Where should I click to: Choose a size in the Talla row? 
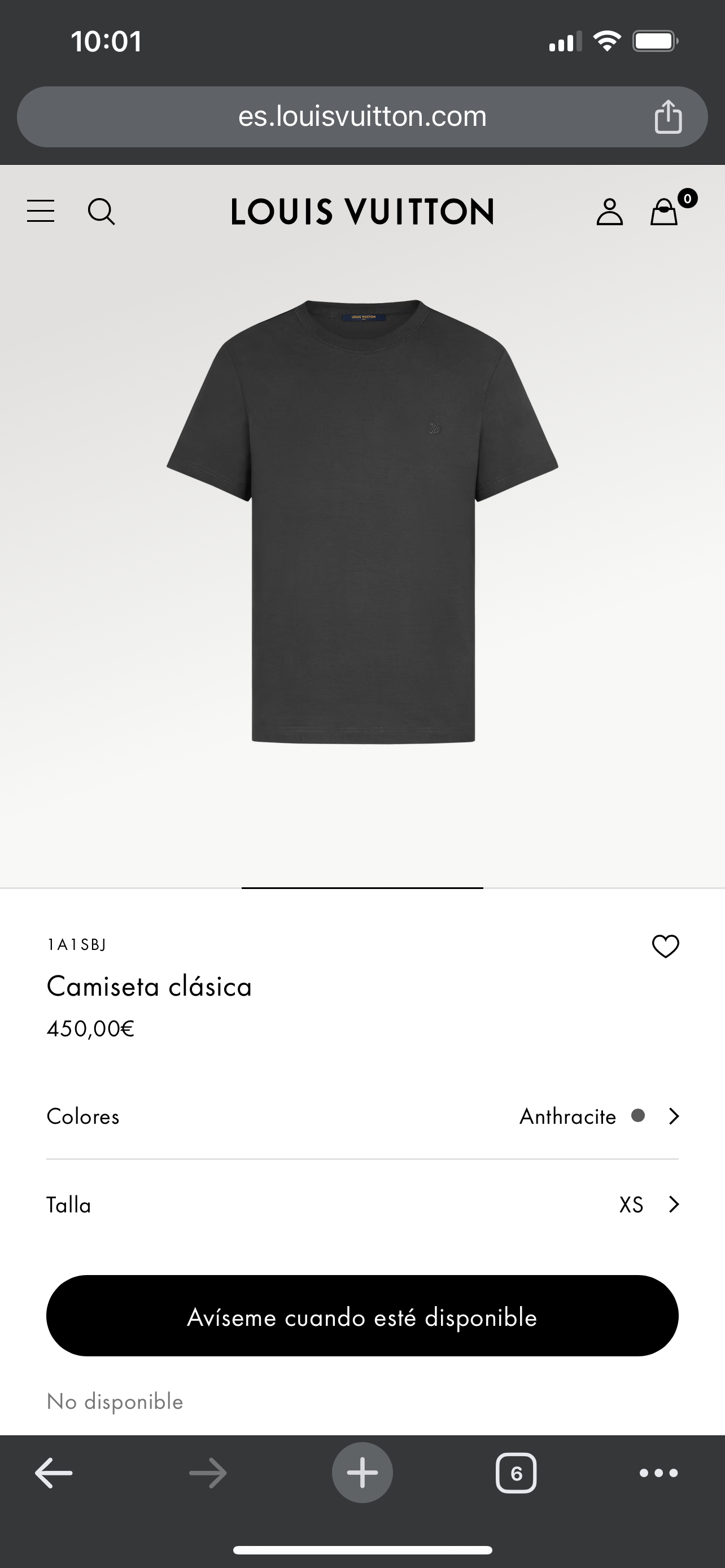tap(362, 1205)
